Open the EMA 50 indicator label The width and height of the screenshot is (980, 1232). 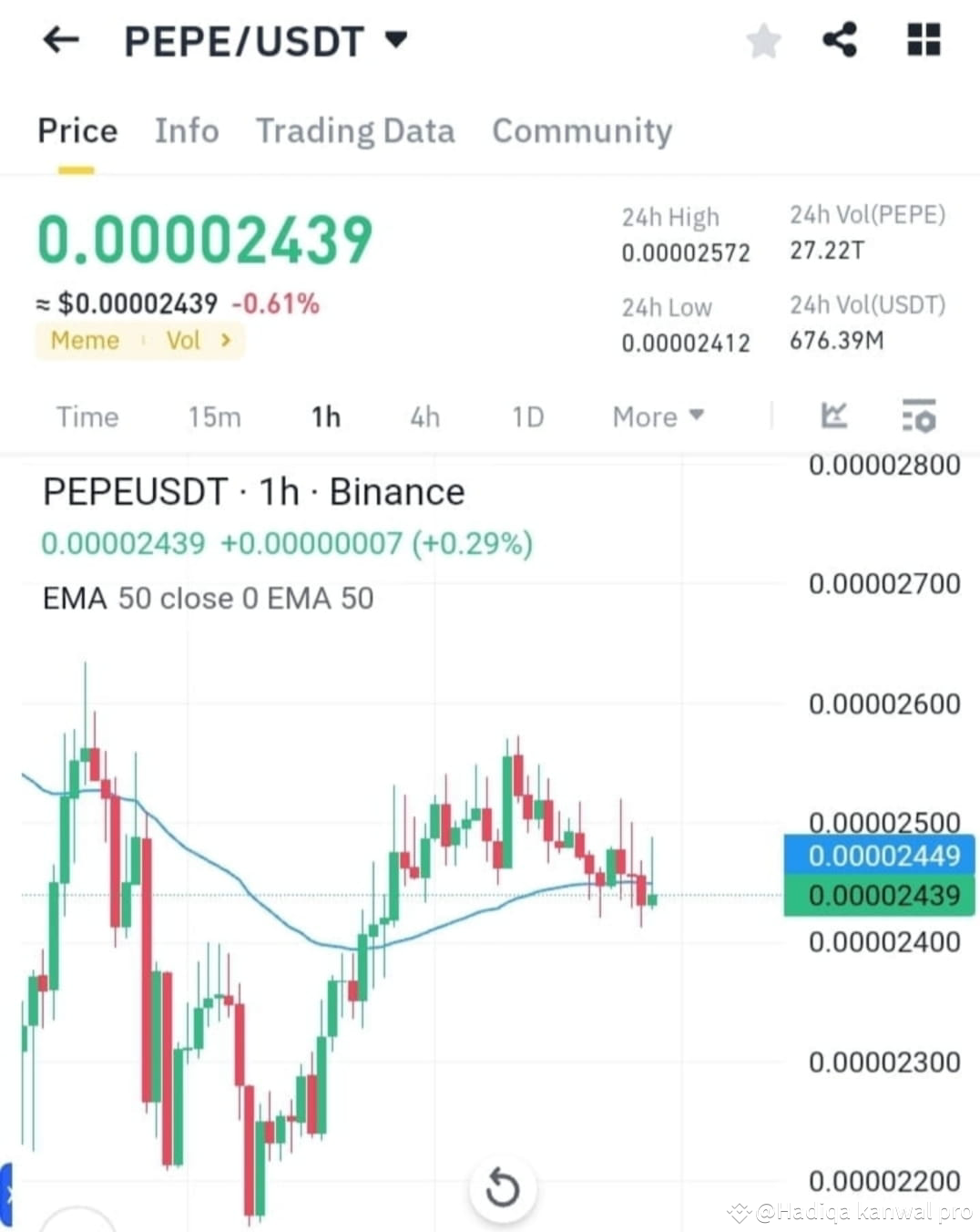[x=208, y=599]
